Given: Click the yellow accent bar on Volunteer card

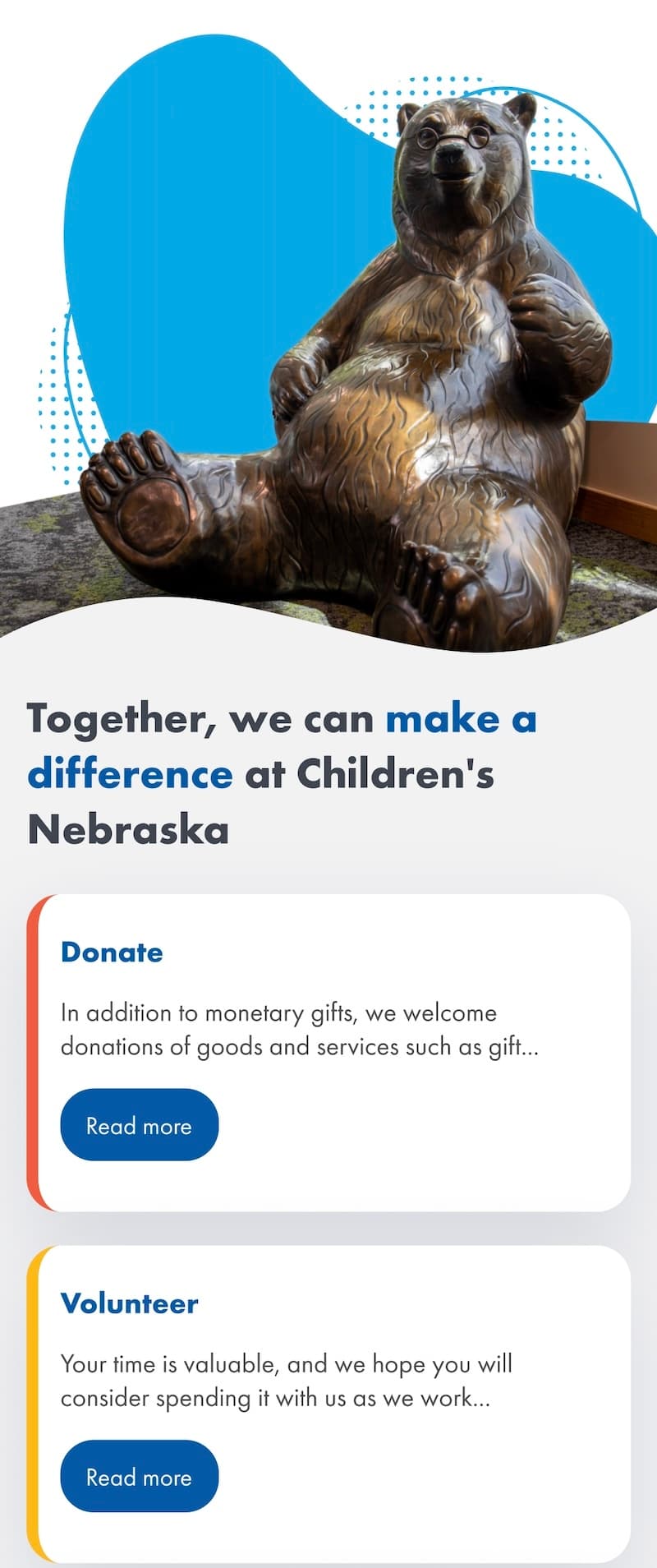Looking at the screenshot, I should tap(36, 1397).
